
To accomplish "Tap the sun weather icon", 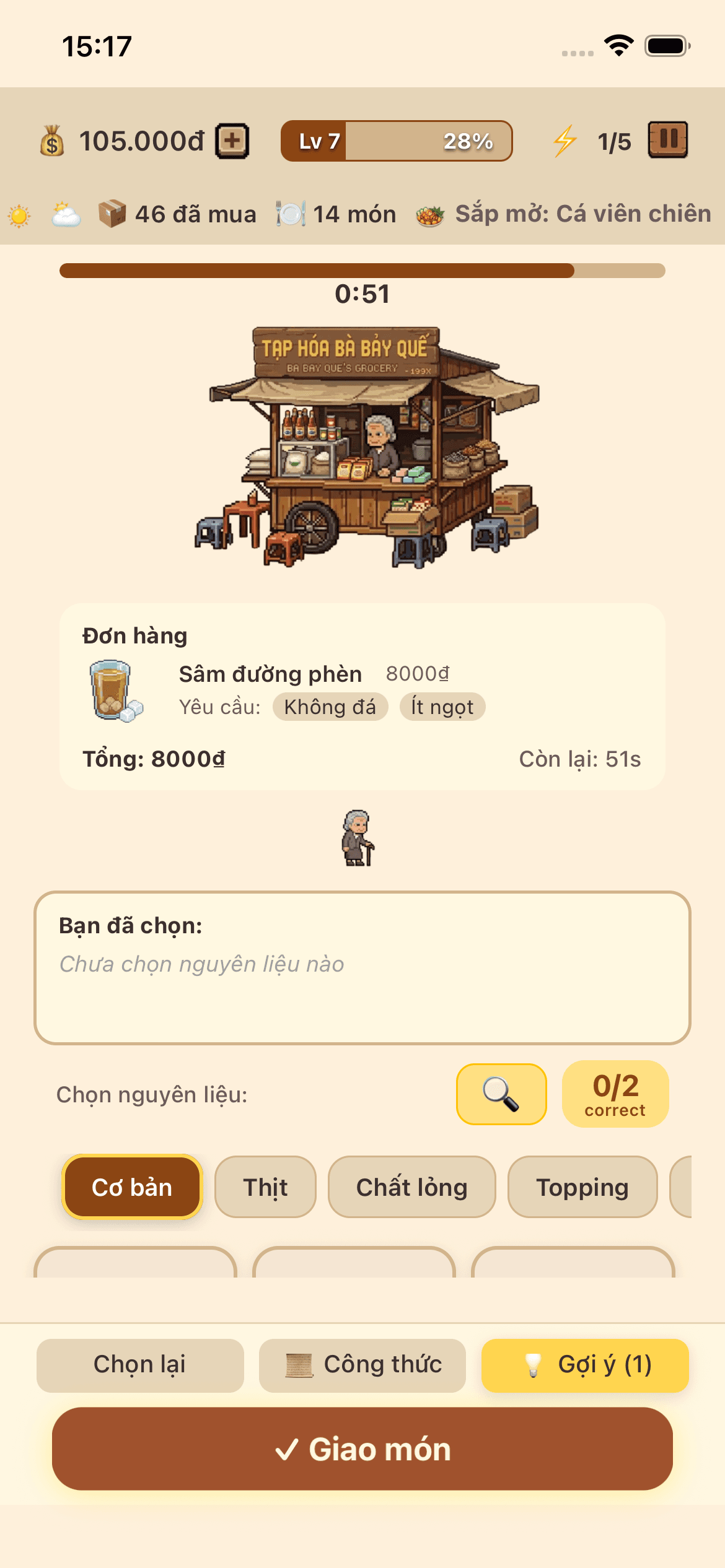I will coord(19,214).
